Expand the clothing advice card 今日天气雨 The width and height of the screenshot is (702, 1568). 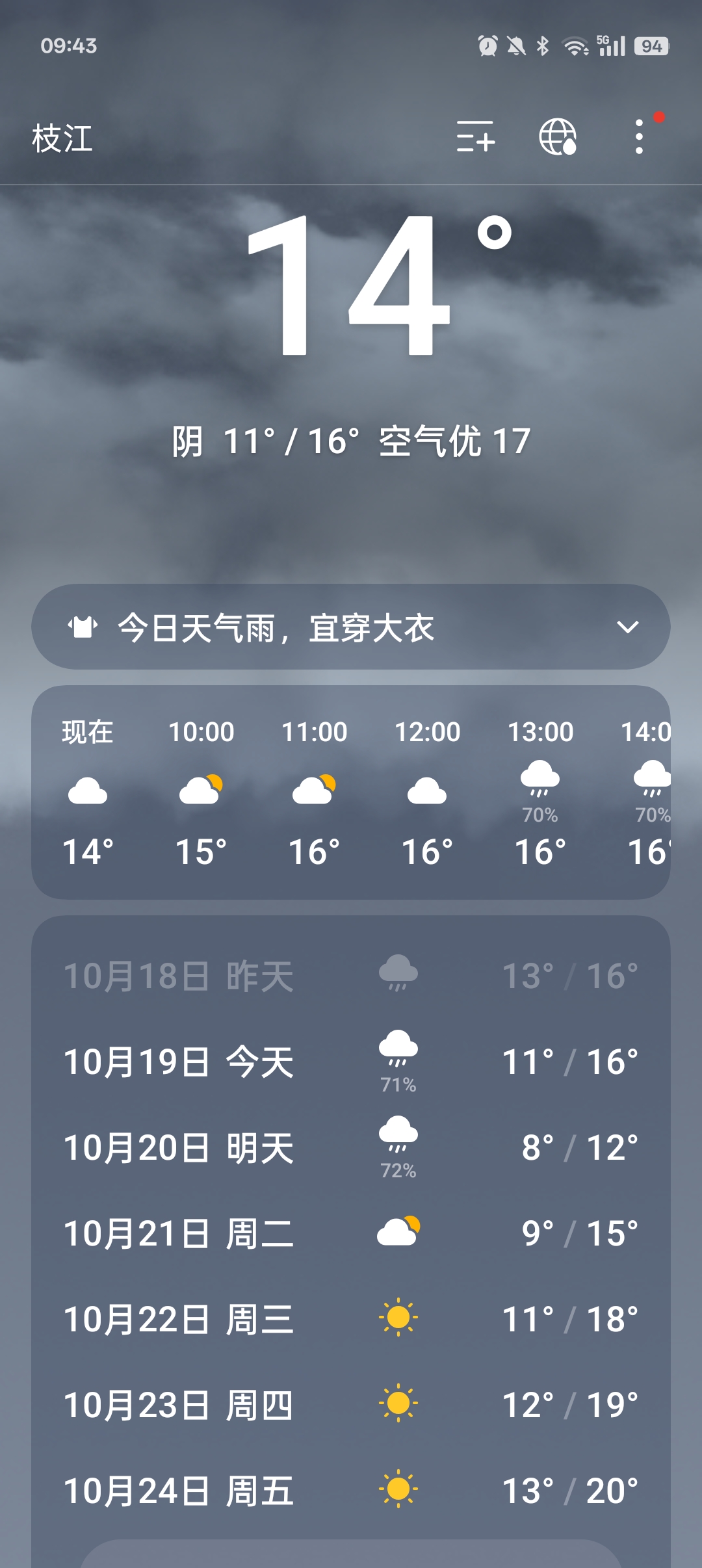point(351,627)
